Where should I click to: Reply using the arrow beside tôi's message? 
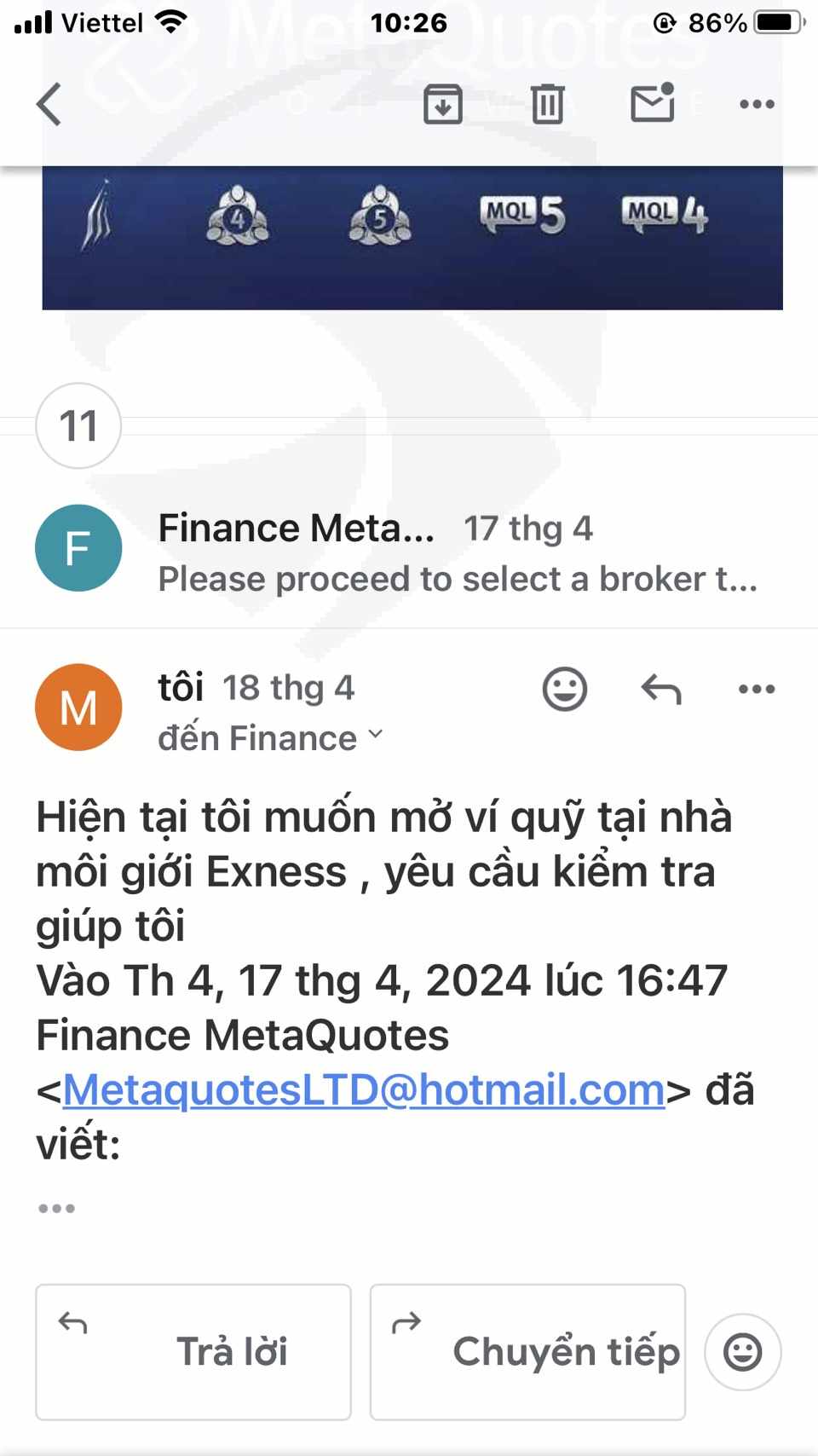click(661, 689)
